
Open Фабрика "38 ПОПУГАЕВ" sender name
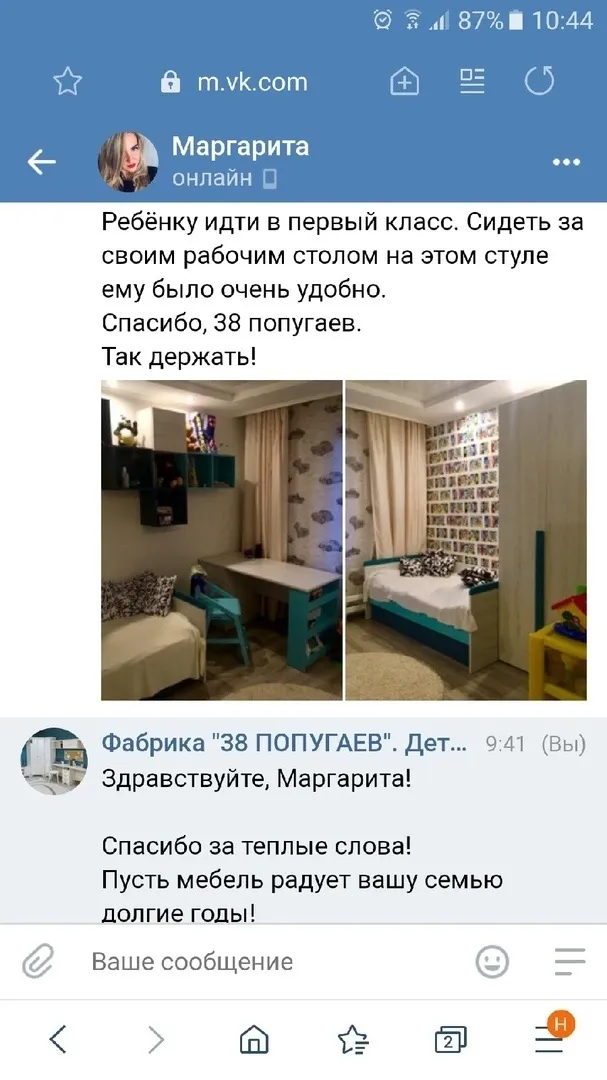[285, 744]
